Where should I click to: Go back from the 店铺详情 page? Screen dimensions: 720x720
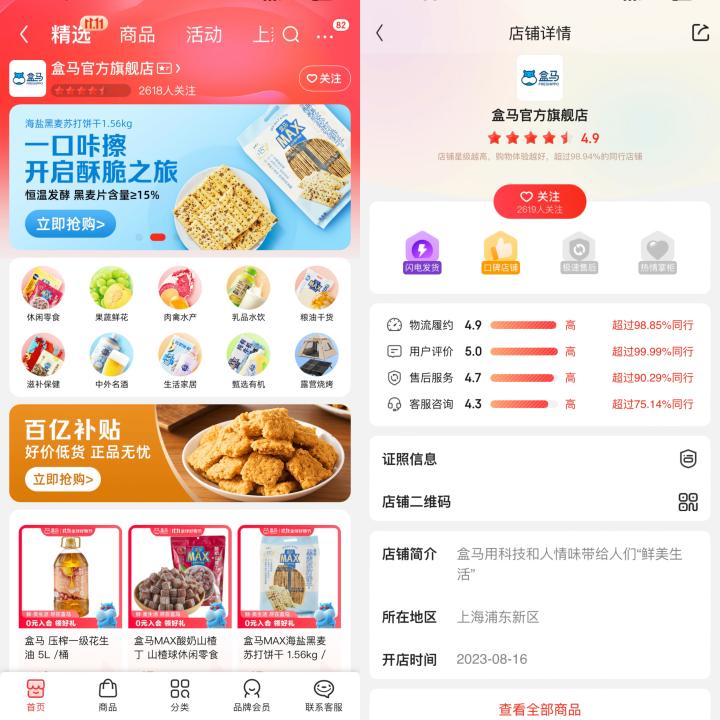(379, 33)
